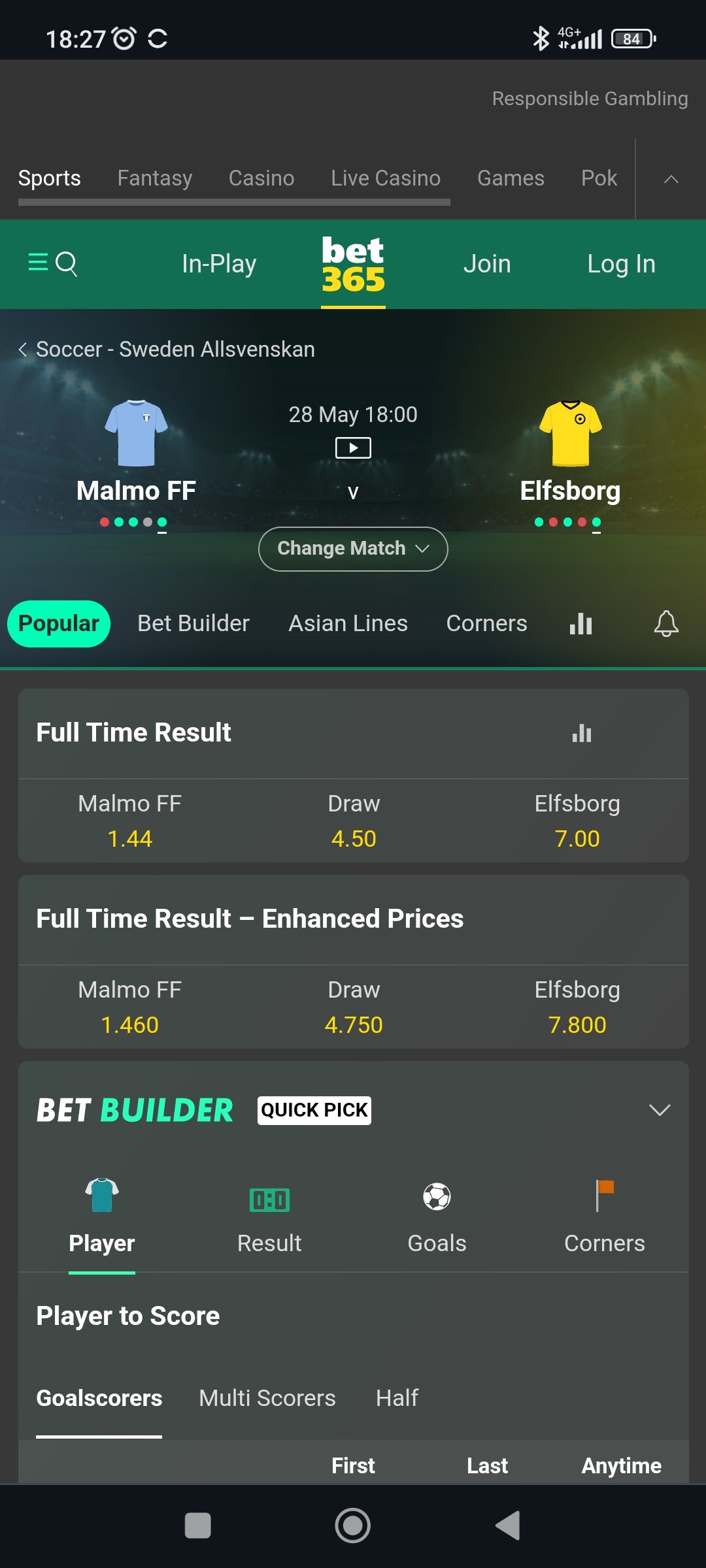The width and height of the screenshot is (706, 1568).
Task: Open match statistics icon beside Corners tab
Action: 580,623
